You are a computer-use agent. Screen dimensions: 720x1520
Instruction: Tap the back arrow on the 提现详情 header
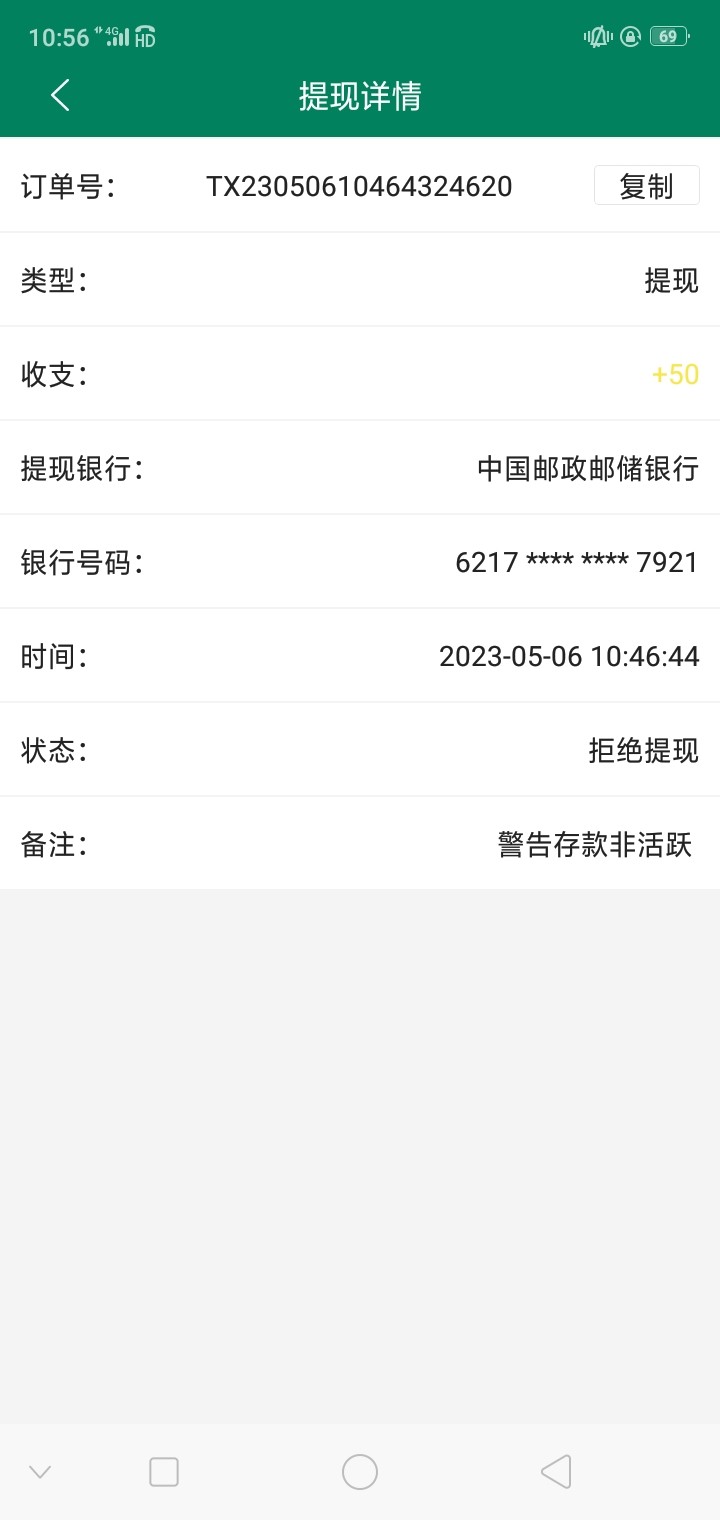pyautogui.click(x=59, y=95)
